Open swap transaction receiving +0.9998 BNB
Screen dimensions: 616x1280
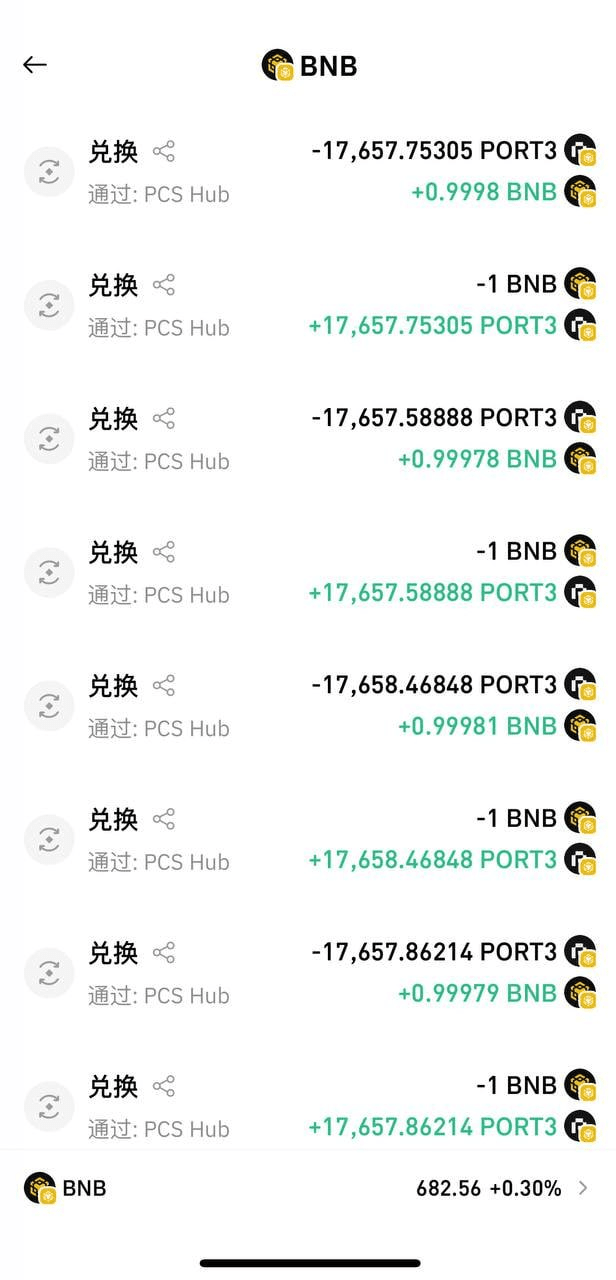click(x=308, y=171)
